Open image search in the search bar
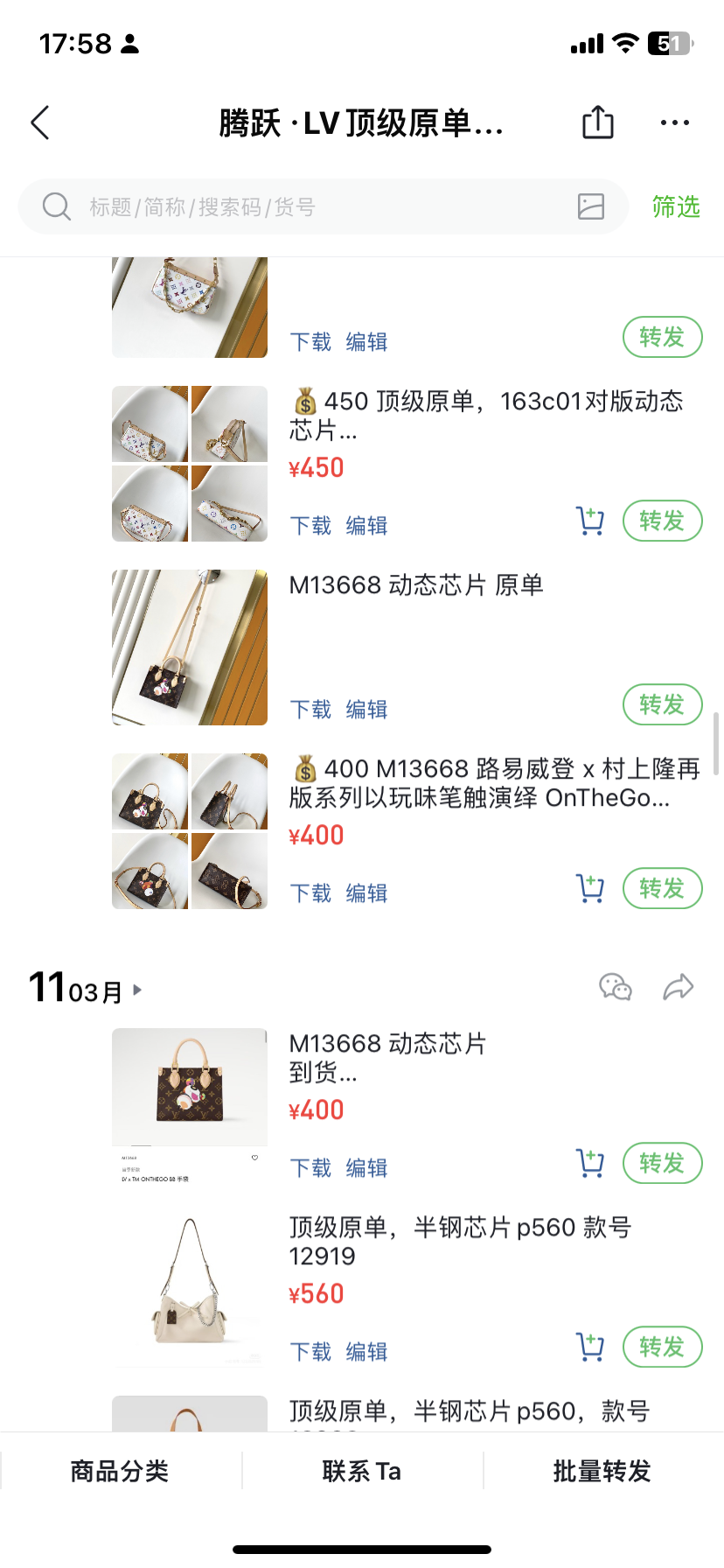724x1568 pixels. click(x=591, y=206)
